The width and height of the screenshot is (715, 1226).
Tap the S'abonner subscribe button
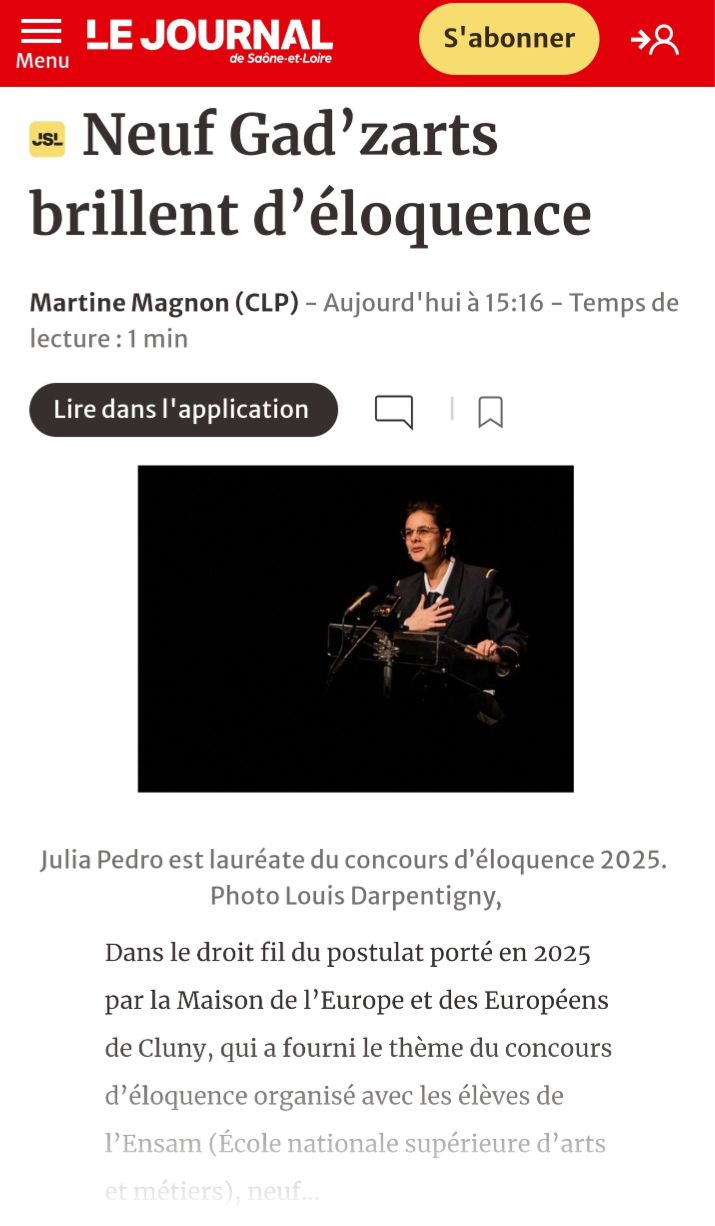click(509, 39)
